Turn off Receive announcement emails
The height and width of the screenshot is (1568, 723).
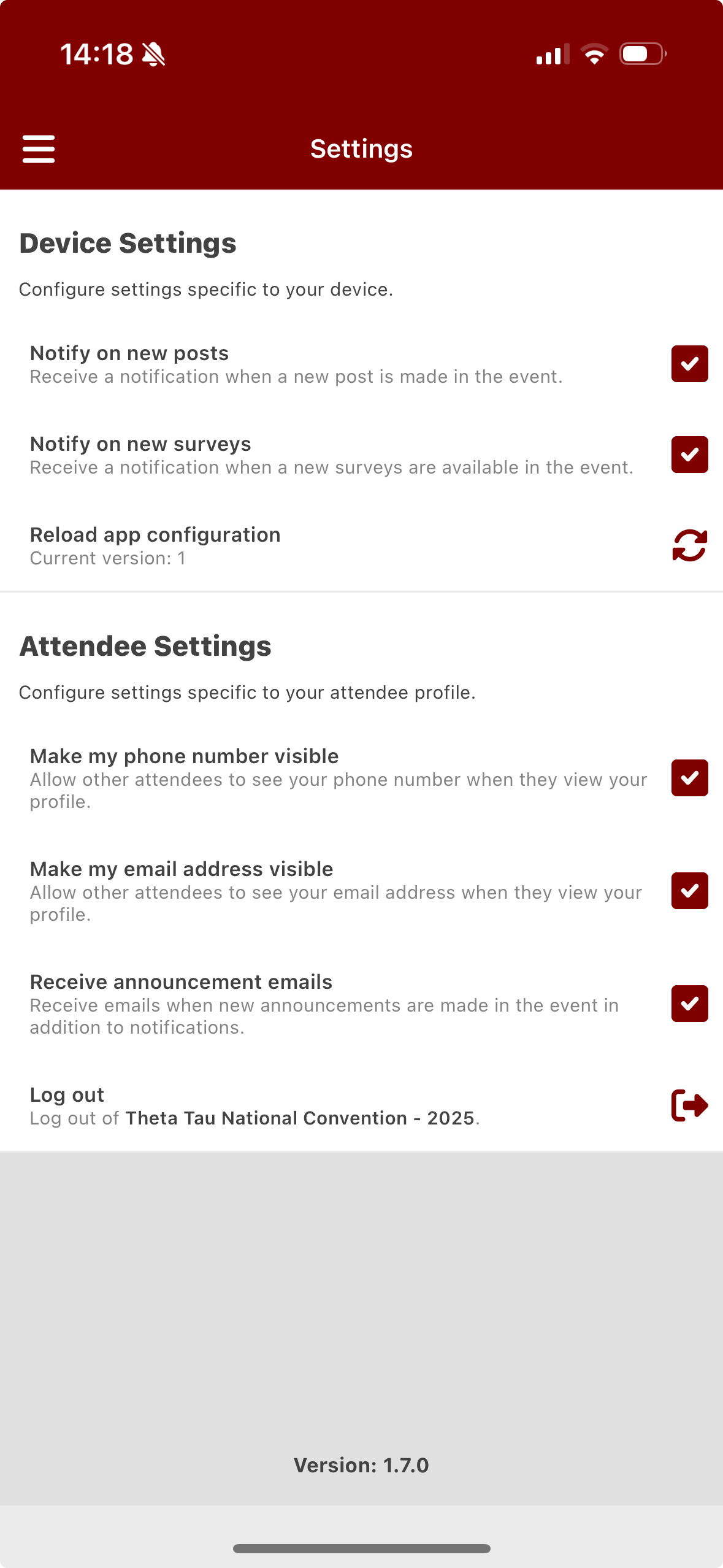689,1004
